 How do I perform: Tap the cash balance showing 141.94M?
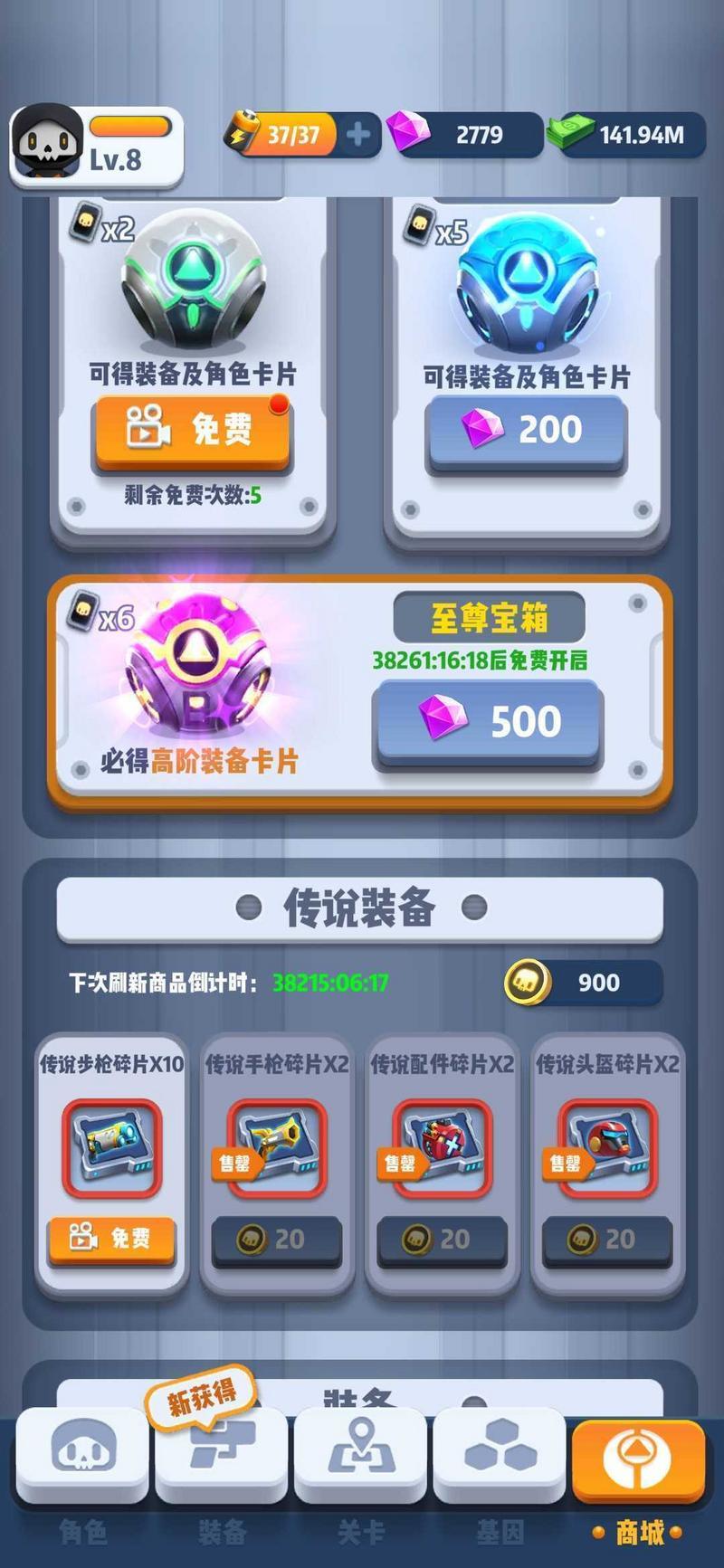(x=629, y=135)
